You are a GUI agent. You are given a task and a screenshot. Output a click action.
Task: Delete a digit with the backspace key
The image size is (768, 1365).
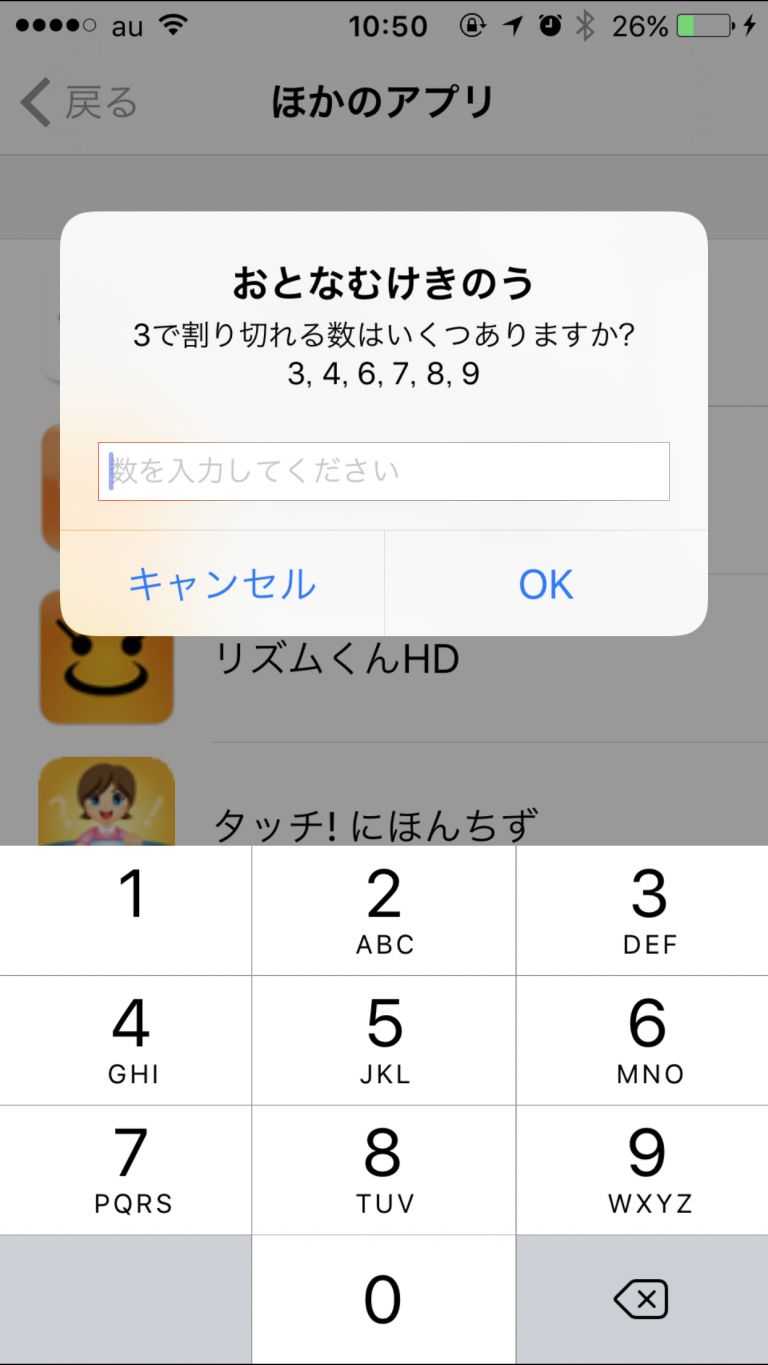(640, 1300)
